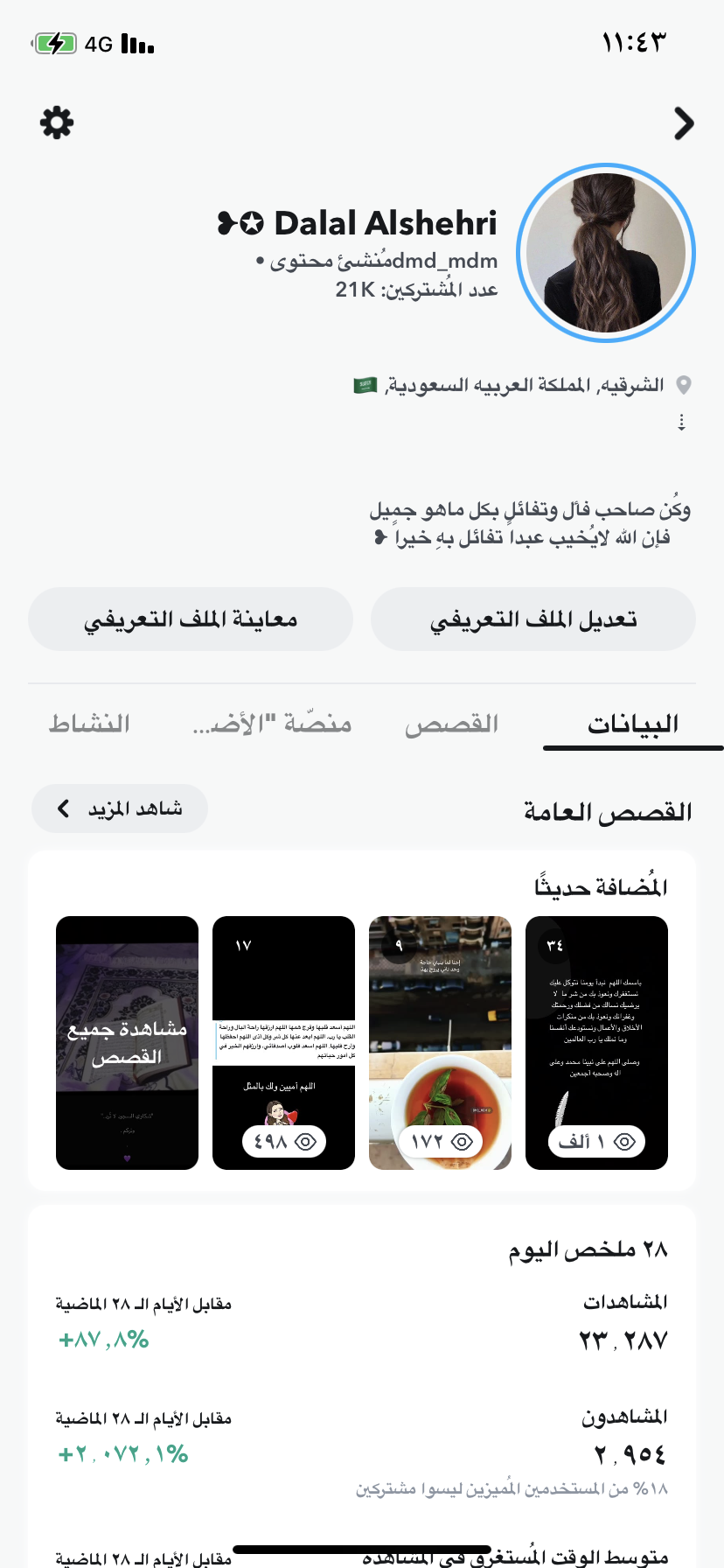Switch to القصص tab

(x=451, y=724)
